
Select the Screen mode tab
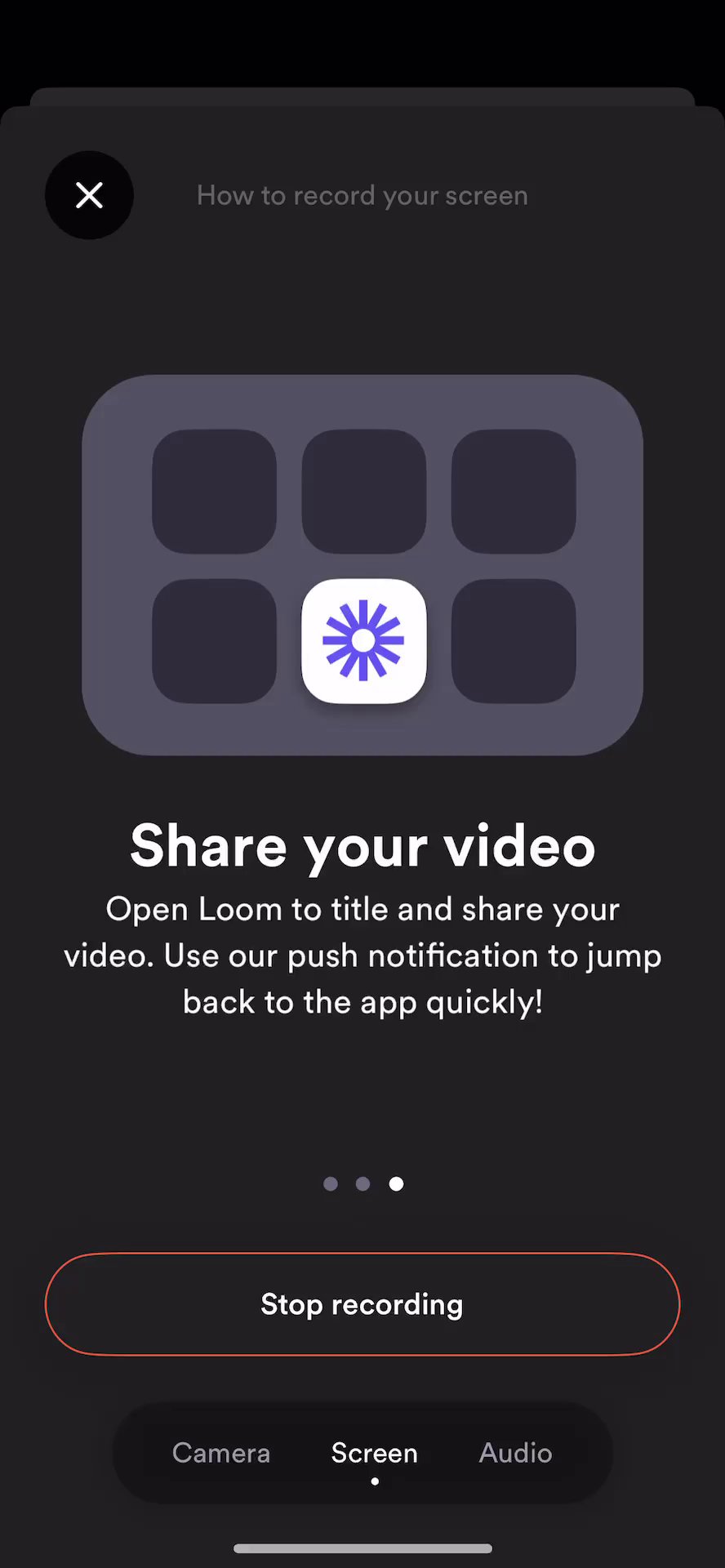pos(374,1453)
